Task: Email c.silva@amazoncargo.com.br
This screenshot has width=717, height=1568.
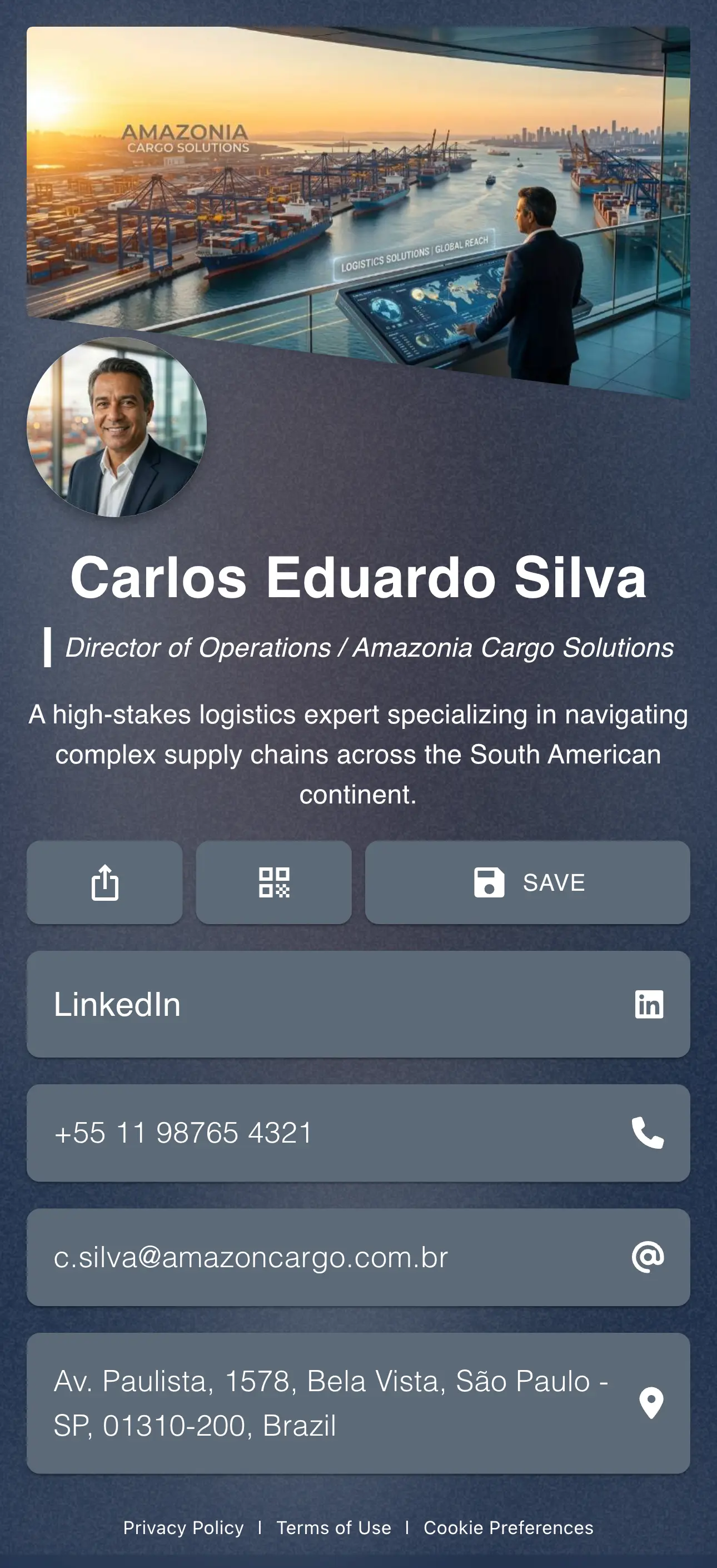Action: pyautogui.click(x=358, y=1257)
